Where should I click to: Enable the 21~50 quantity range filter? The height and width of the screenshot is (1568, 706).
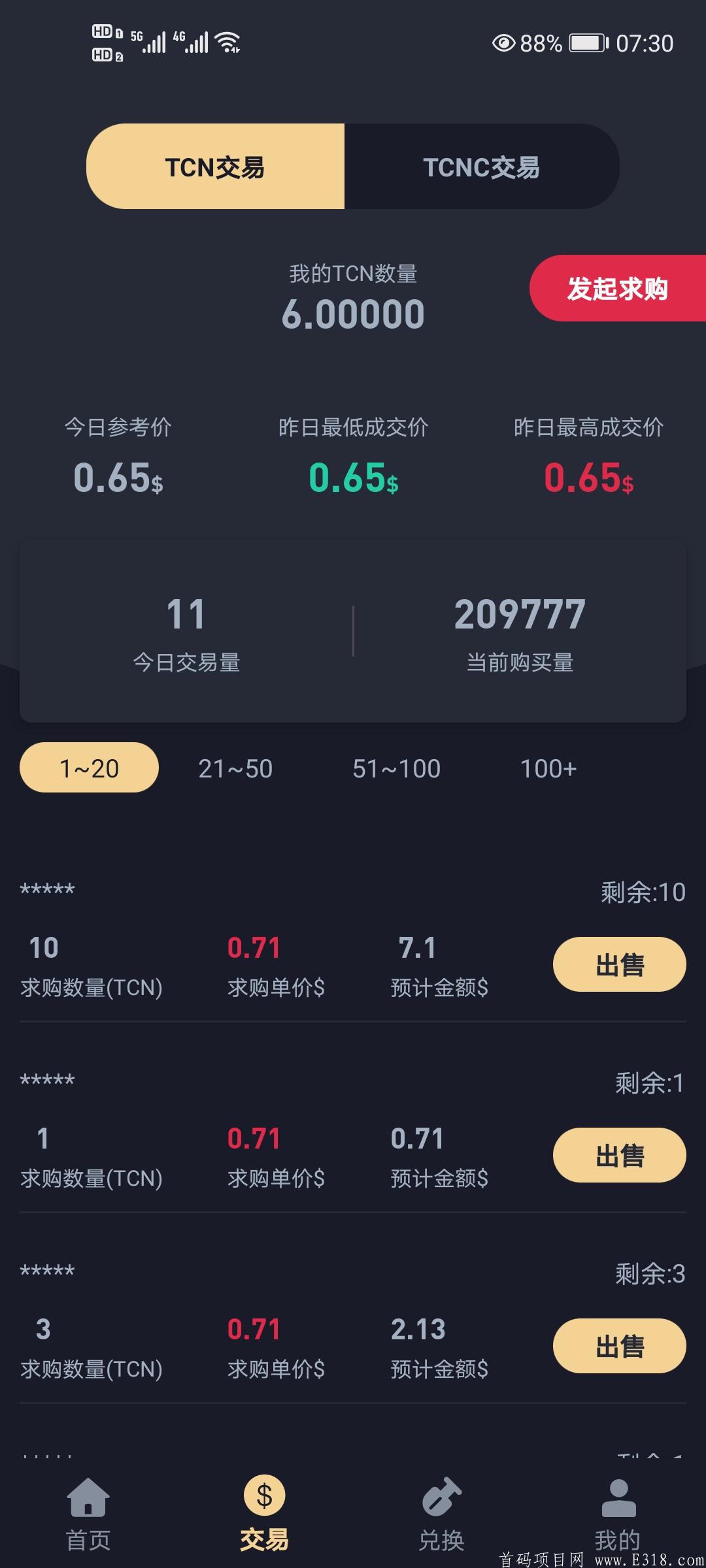[236, 768]
